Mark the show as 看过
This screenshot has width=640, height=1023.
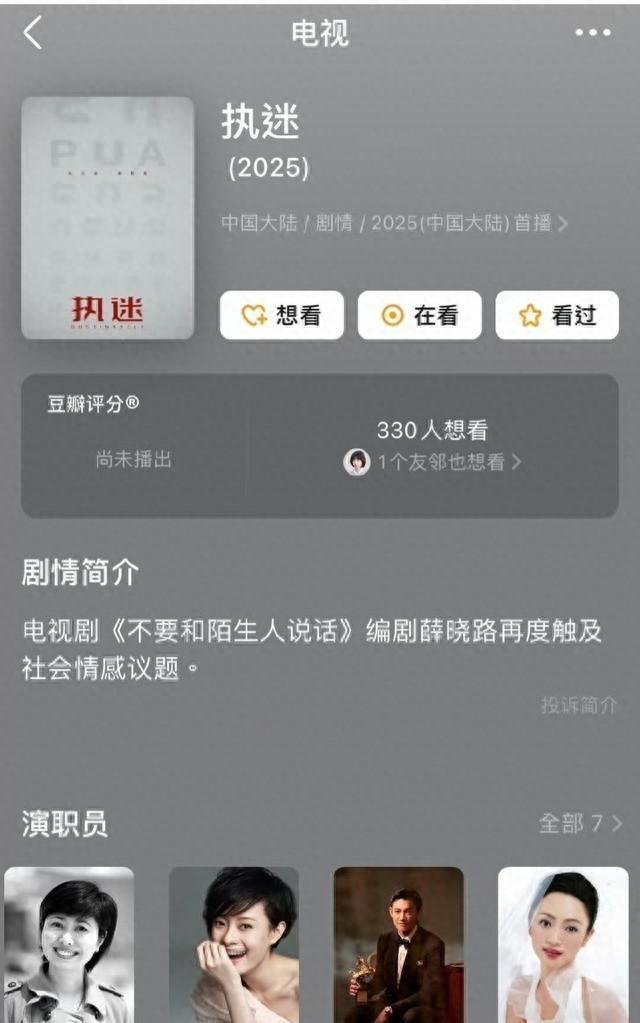pos(557,315)
